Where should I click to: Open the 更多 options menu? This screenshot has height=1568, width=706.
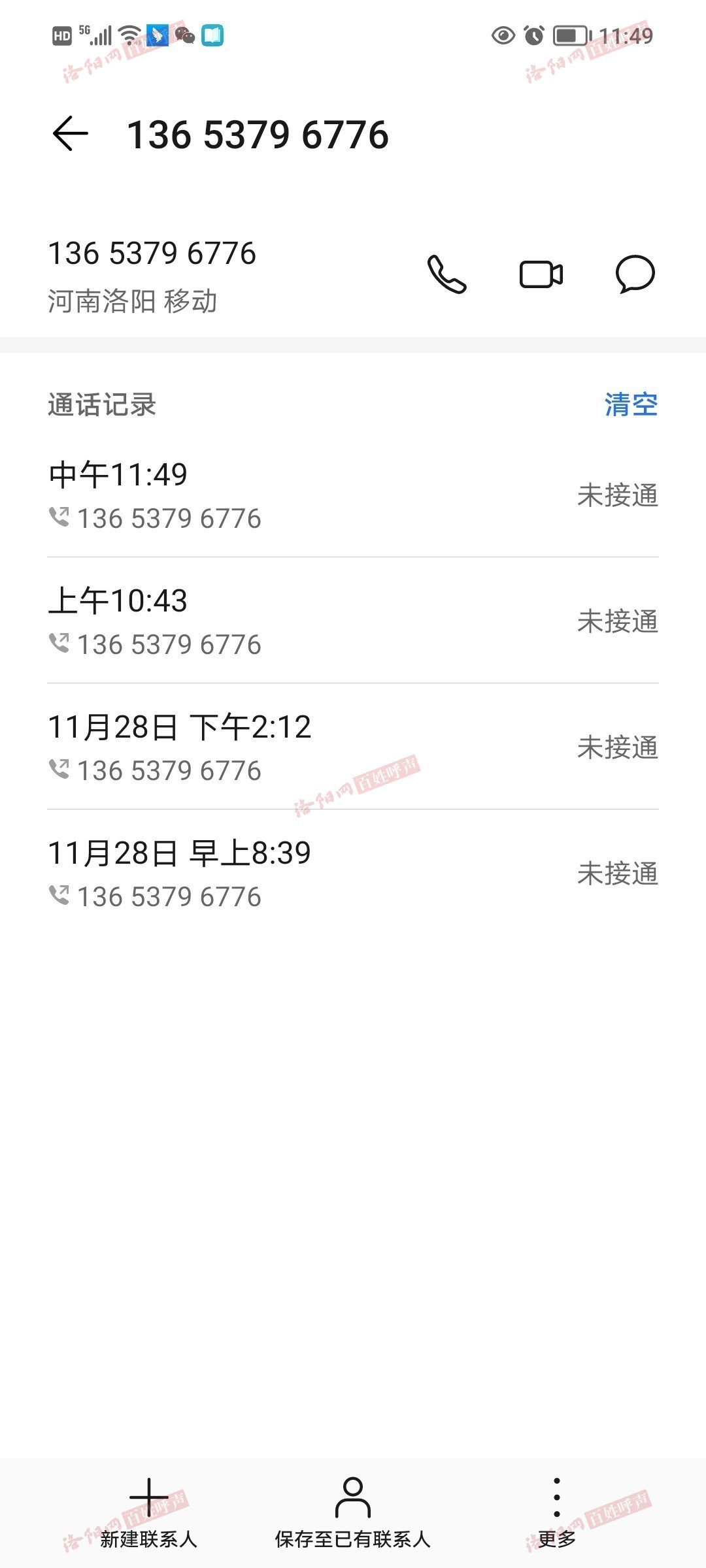[557, 1512]
